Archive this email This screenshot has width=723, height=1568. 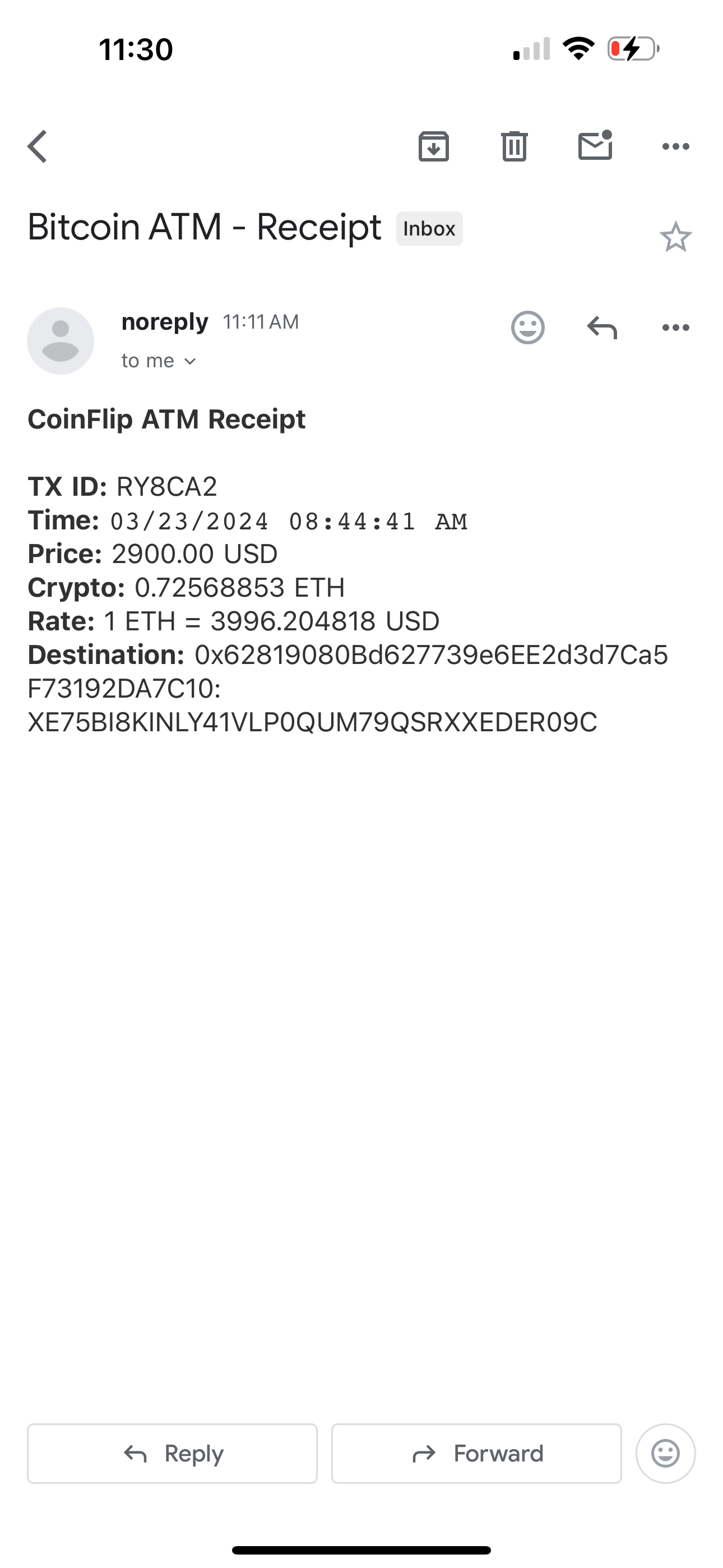pyautogui.click(x=433, y=147)
